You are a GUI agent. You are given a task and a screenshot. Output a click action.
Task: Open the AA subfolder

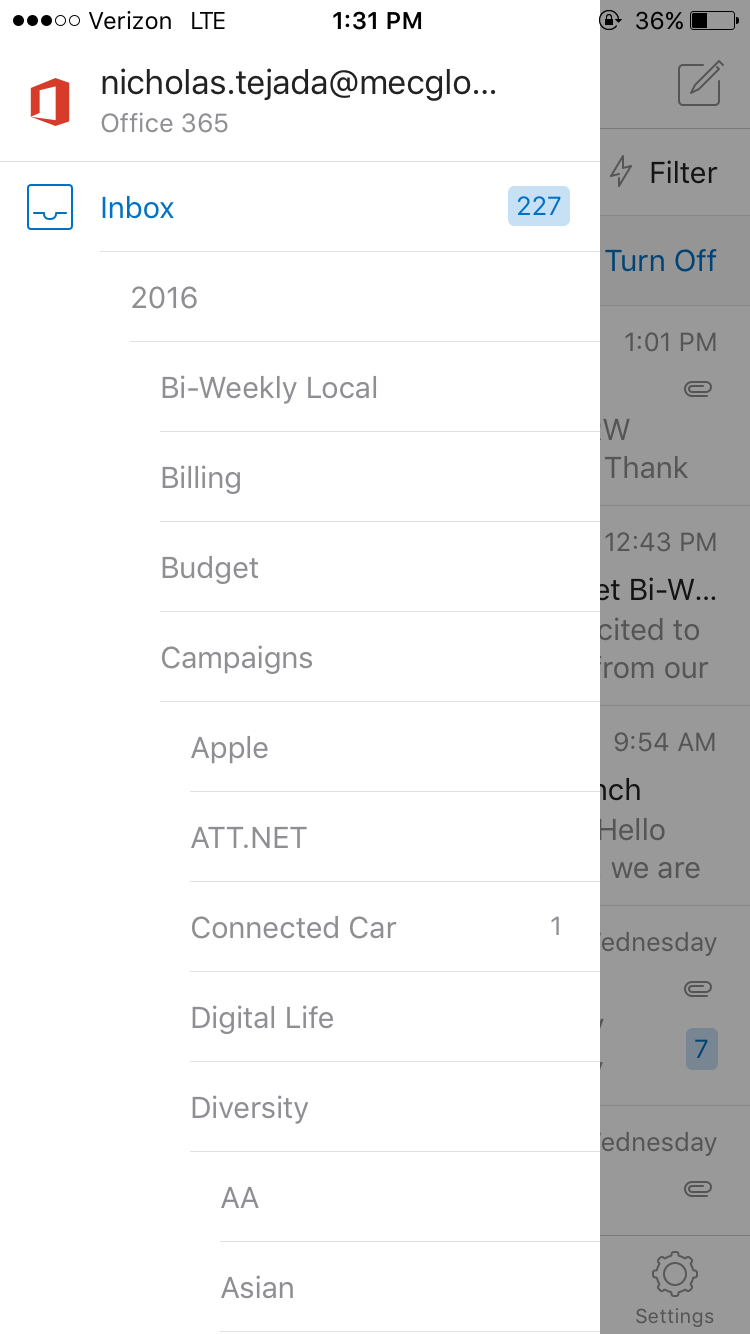pyautogui.click(x=240, y=1198)
